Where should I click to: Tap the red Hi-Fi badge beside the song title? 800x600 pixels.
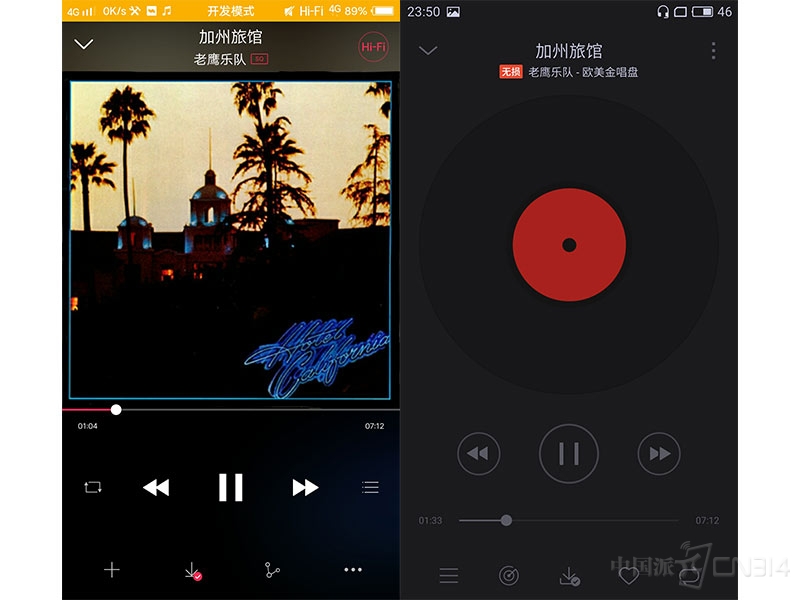(373, 47)
